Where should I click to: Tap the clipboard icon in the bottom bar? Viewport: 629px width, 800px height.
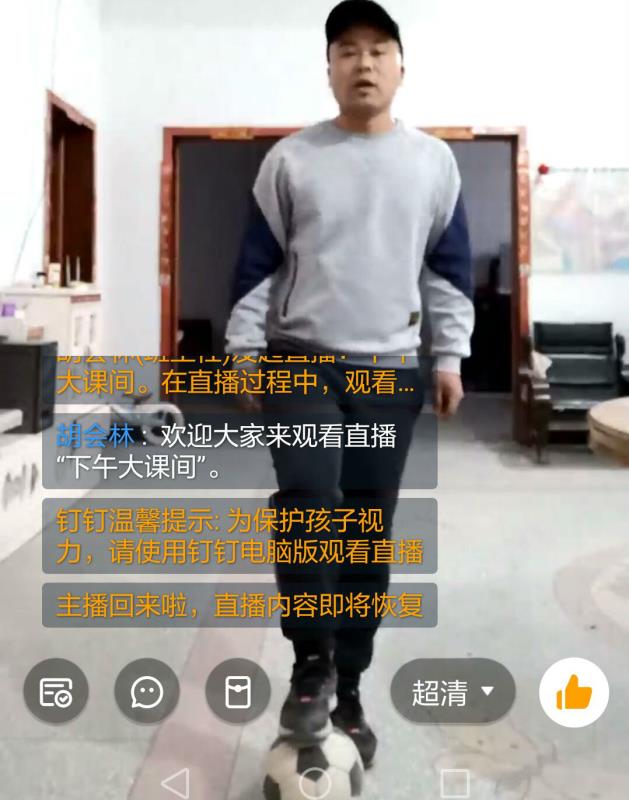pos(238,691)
